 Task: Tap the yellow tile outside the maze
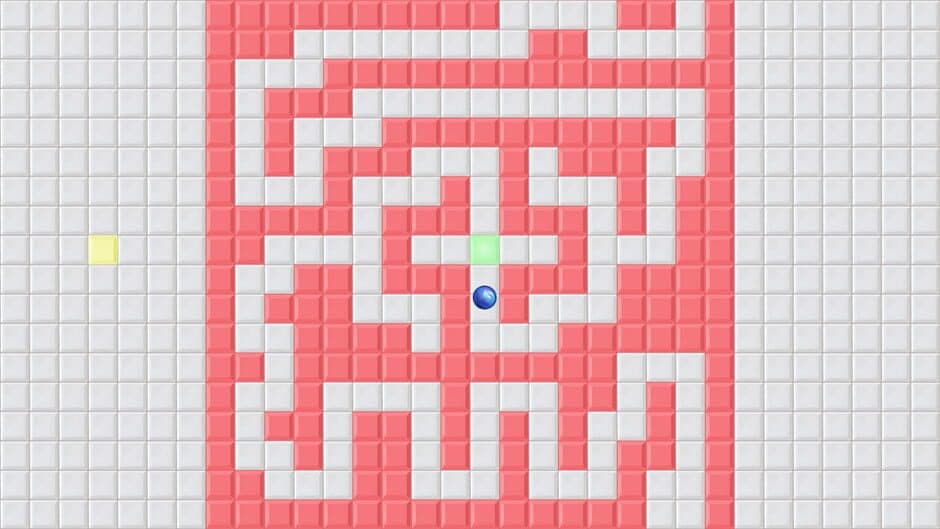pyautogui.click(x=103, y=249)
